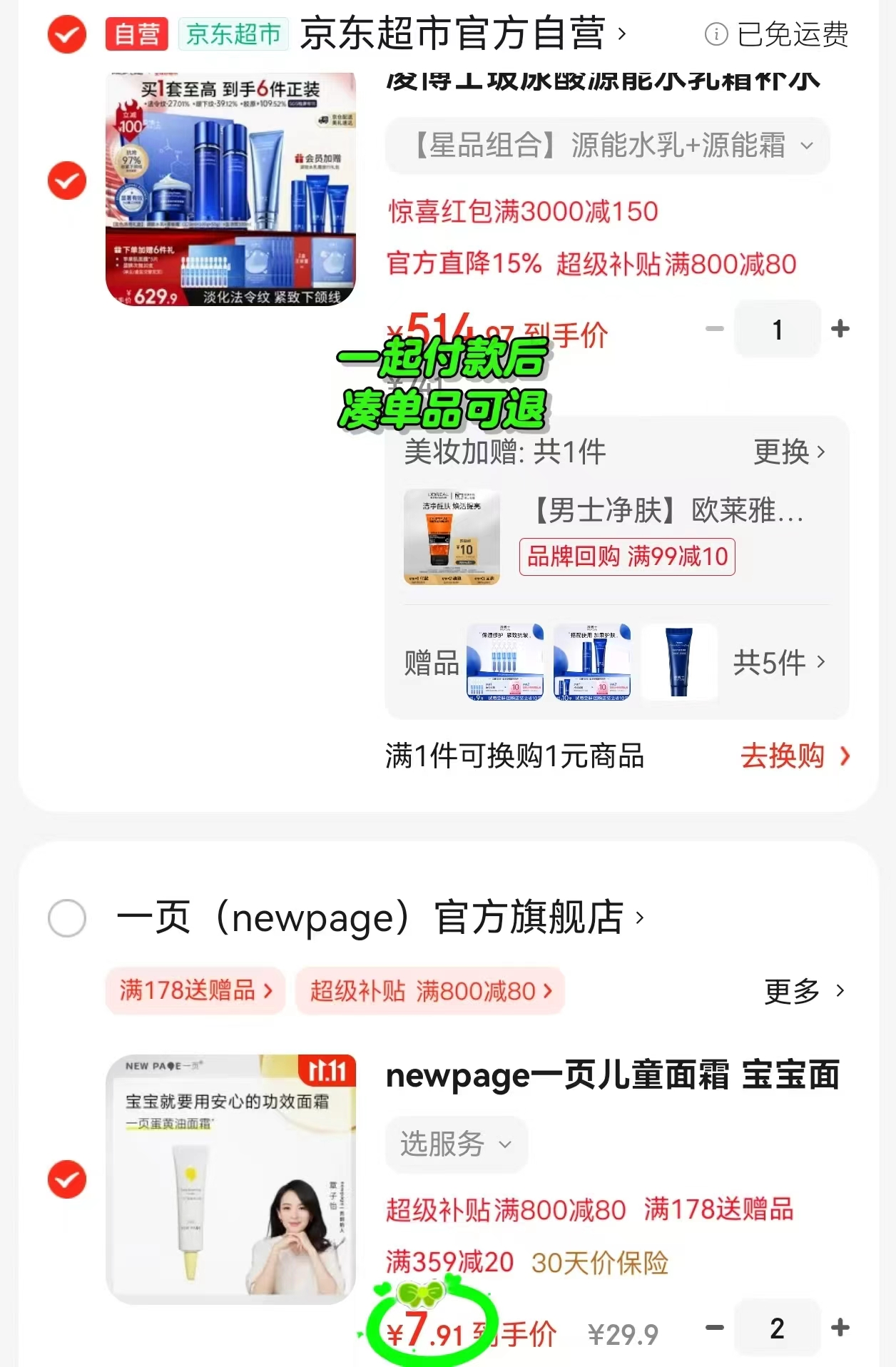This screenshot has width=896, height=1367.
Task: Click the red 自营 badge
Action: (136, 34)
